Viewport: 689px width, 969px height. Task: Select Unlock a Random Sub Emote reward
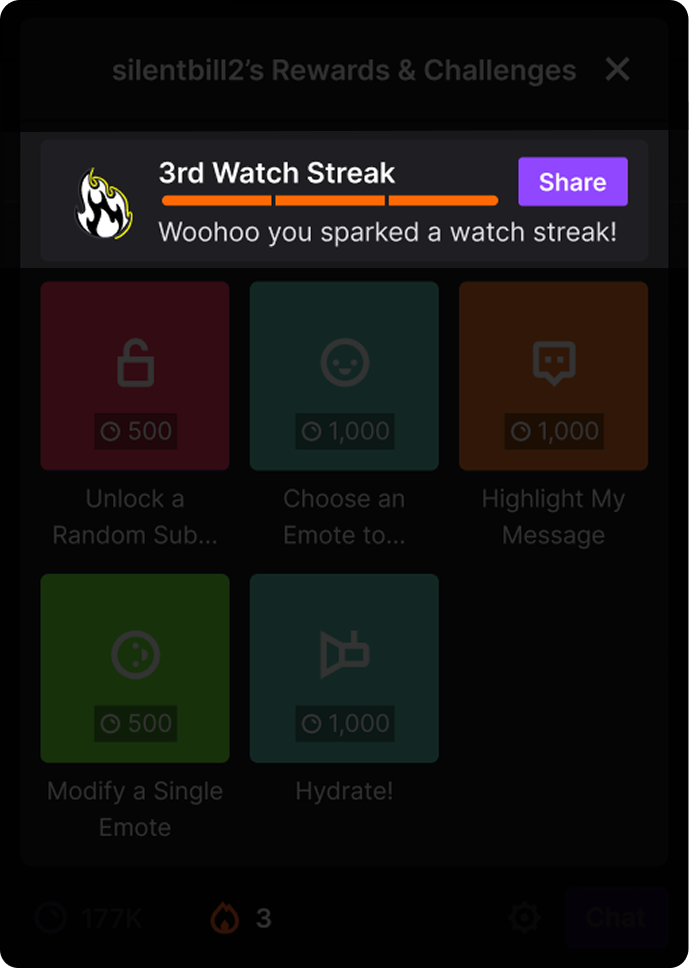point(135,376)
